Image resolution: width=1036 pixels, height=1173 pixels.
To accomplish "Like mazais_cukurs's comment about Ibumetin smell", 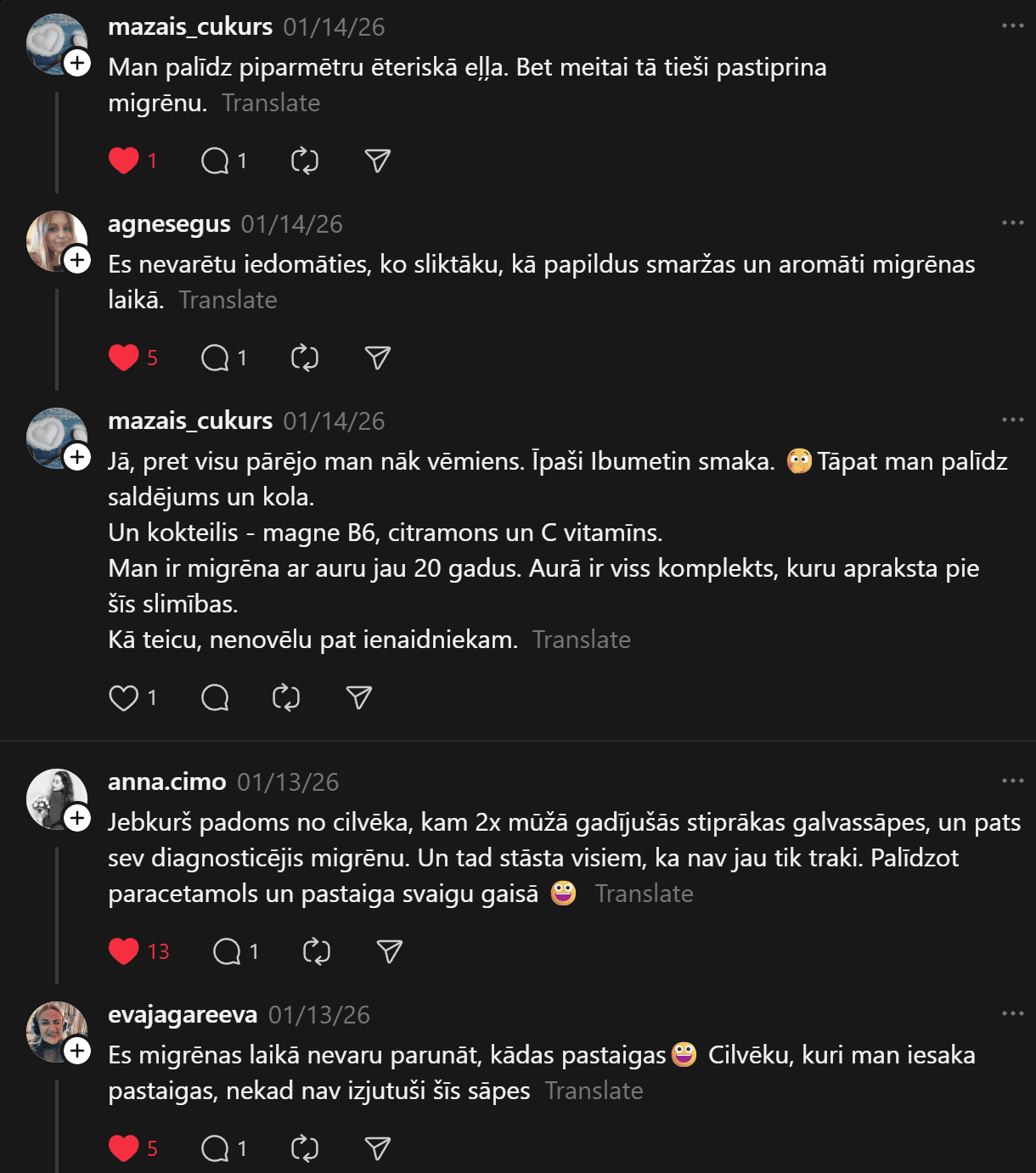I will pyautogui.click(x=124, y=697).
